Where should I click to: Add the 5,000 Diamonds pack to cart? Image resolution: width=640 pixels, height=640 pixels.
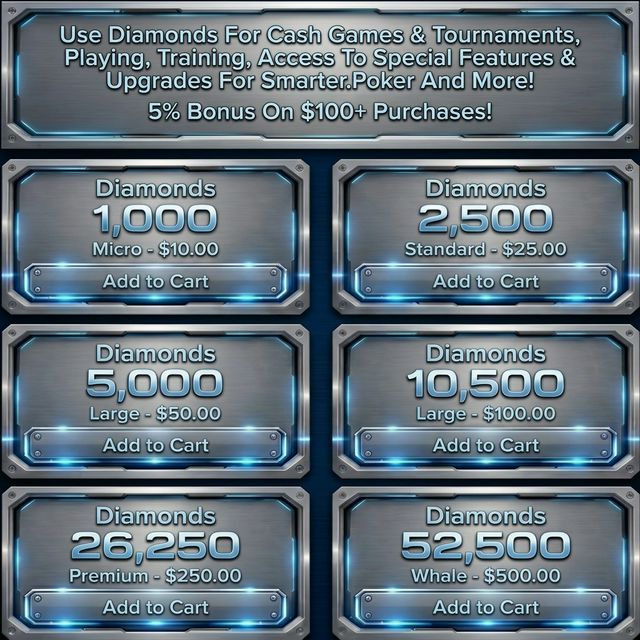(155, 445)
